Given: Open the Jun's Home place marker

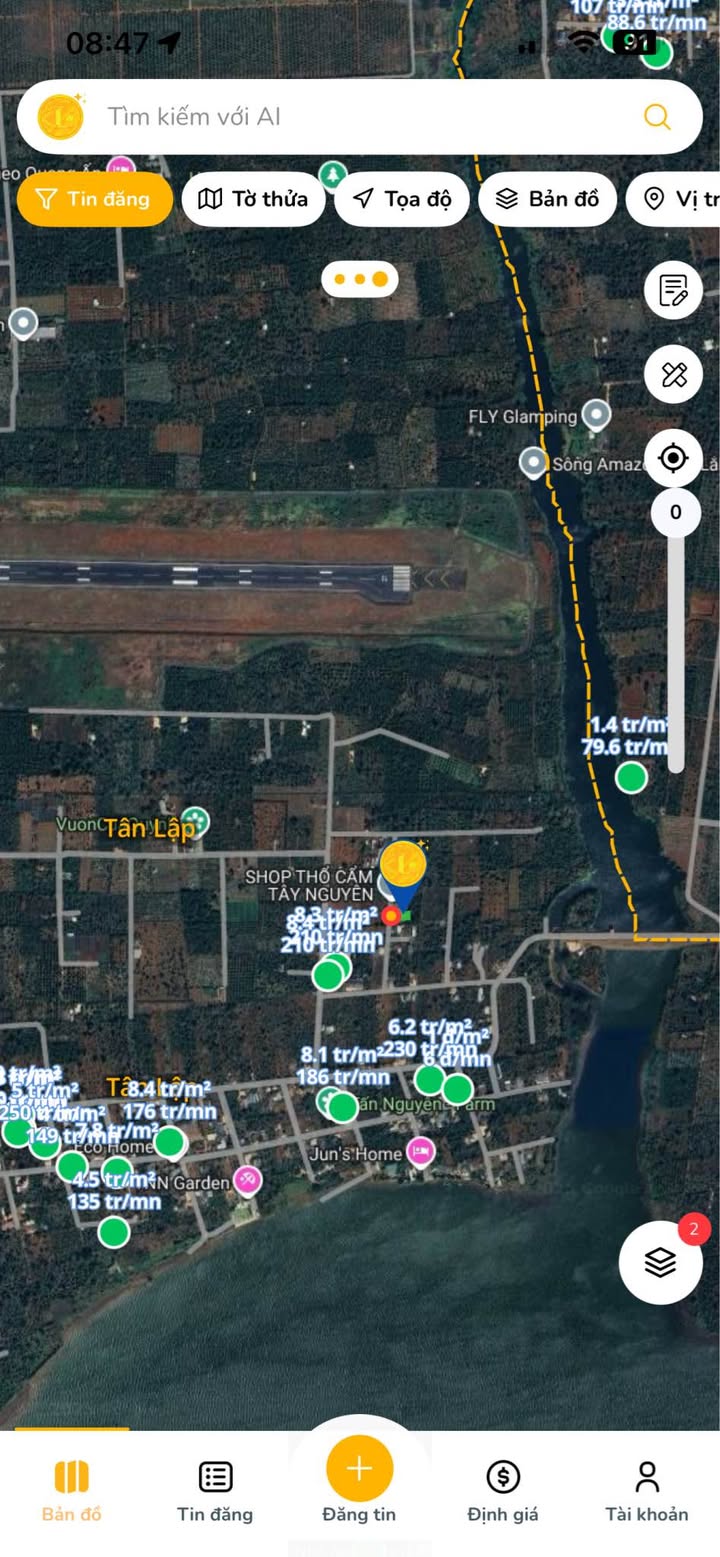Looking at the screenshot, I should click(x=421, y=1153).
